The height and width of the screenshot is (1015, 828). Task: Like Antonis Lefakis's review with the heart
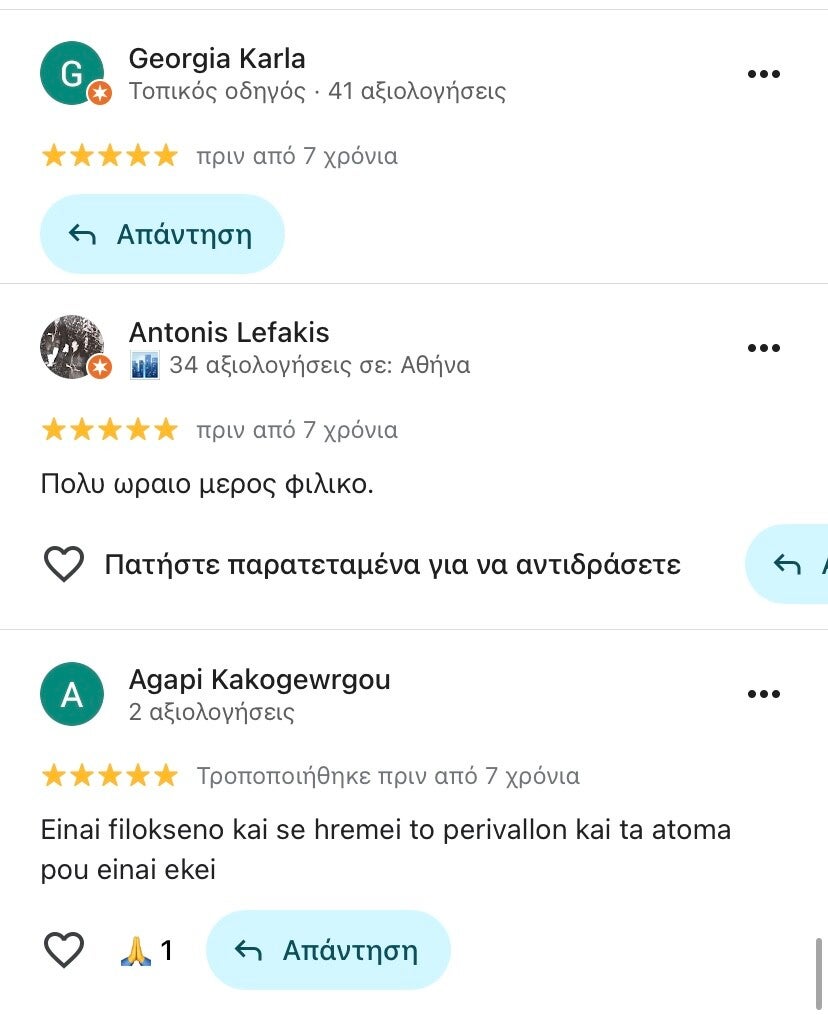point(64,565)
